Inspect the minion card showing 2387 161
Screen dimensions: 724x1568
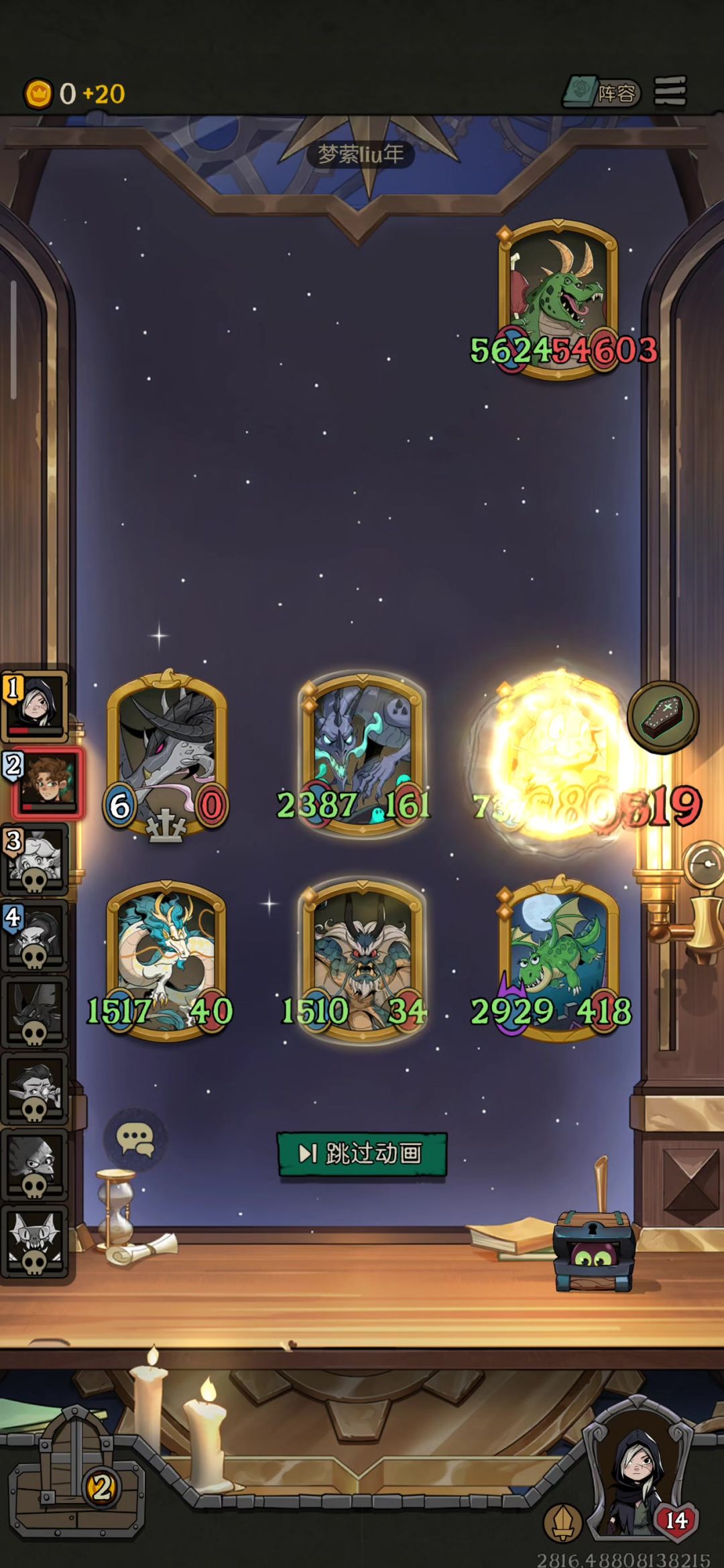(x=361, y=754)
